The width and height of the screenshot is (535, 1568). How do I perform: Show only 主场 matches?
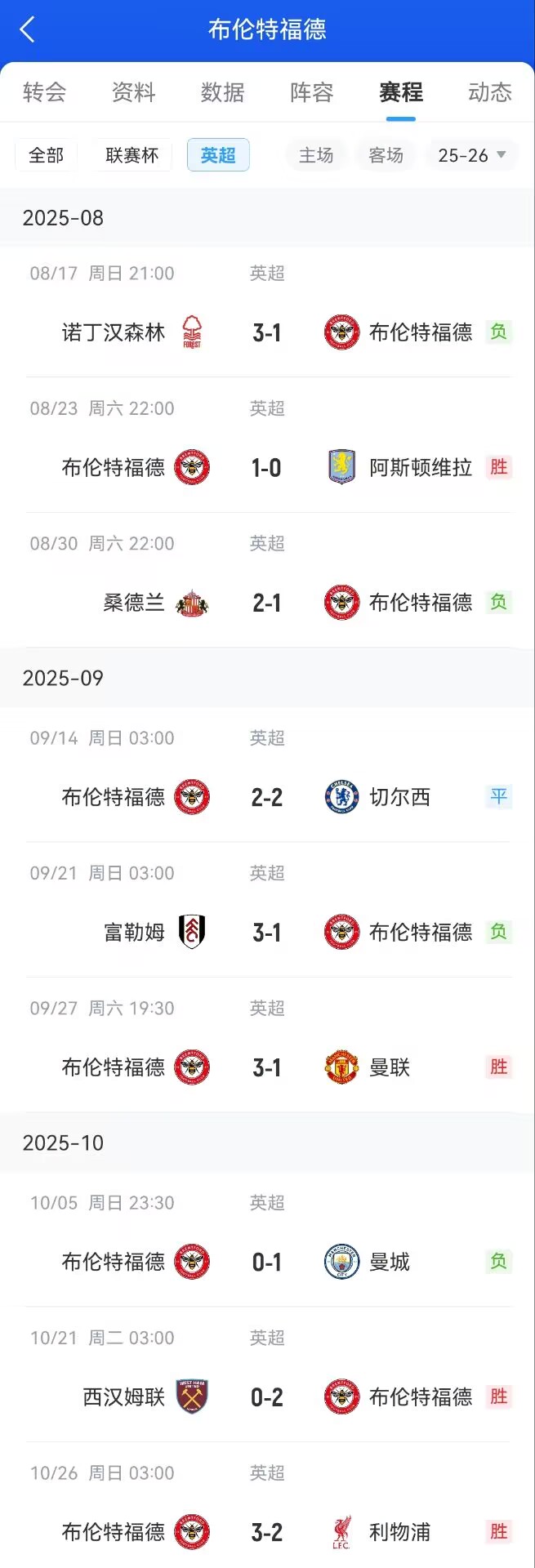[x=316, y=155]
